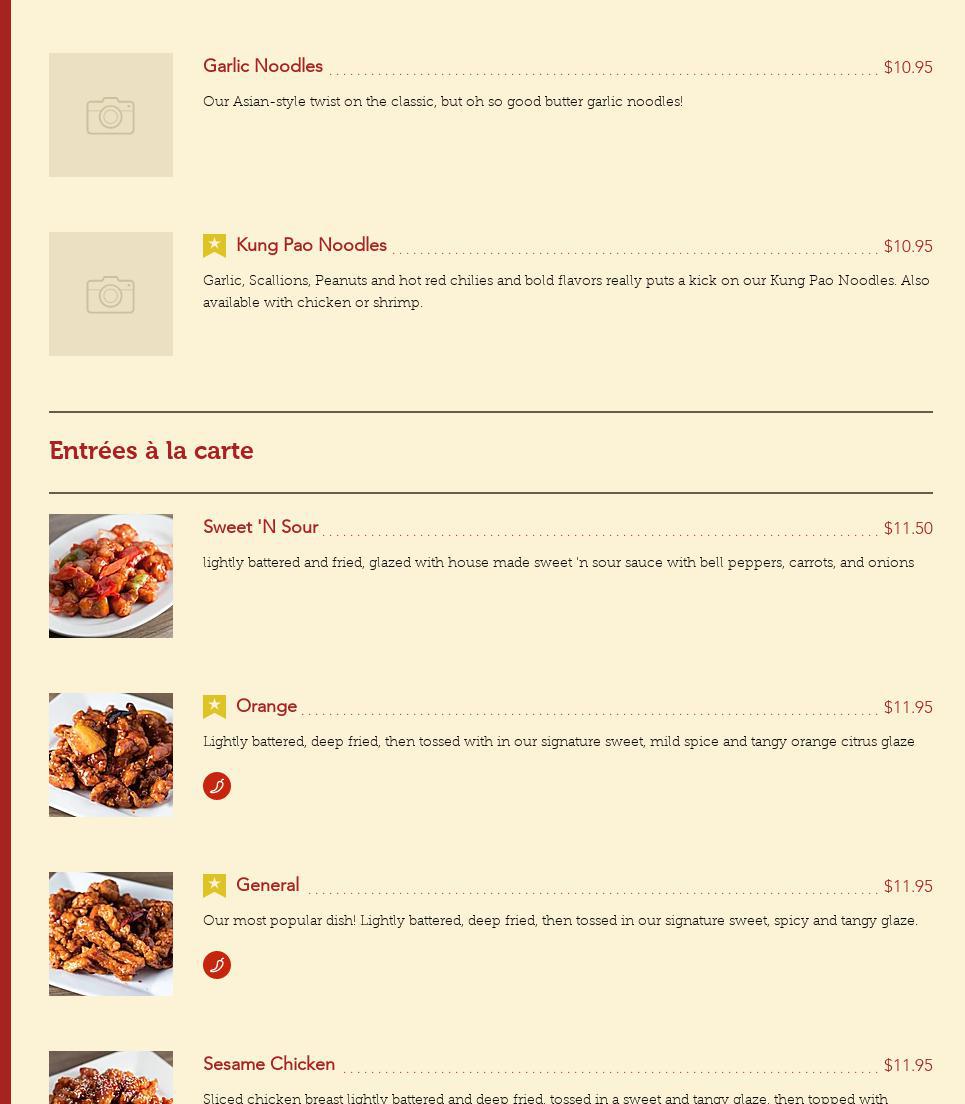Open the General entrée details

click(267, 886)
